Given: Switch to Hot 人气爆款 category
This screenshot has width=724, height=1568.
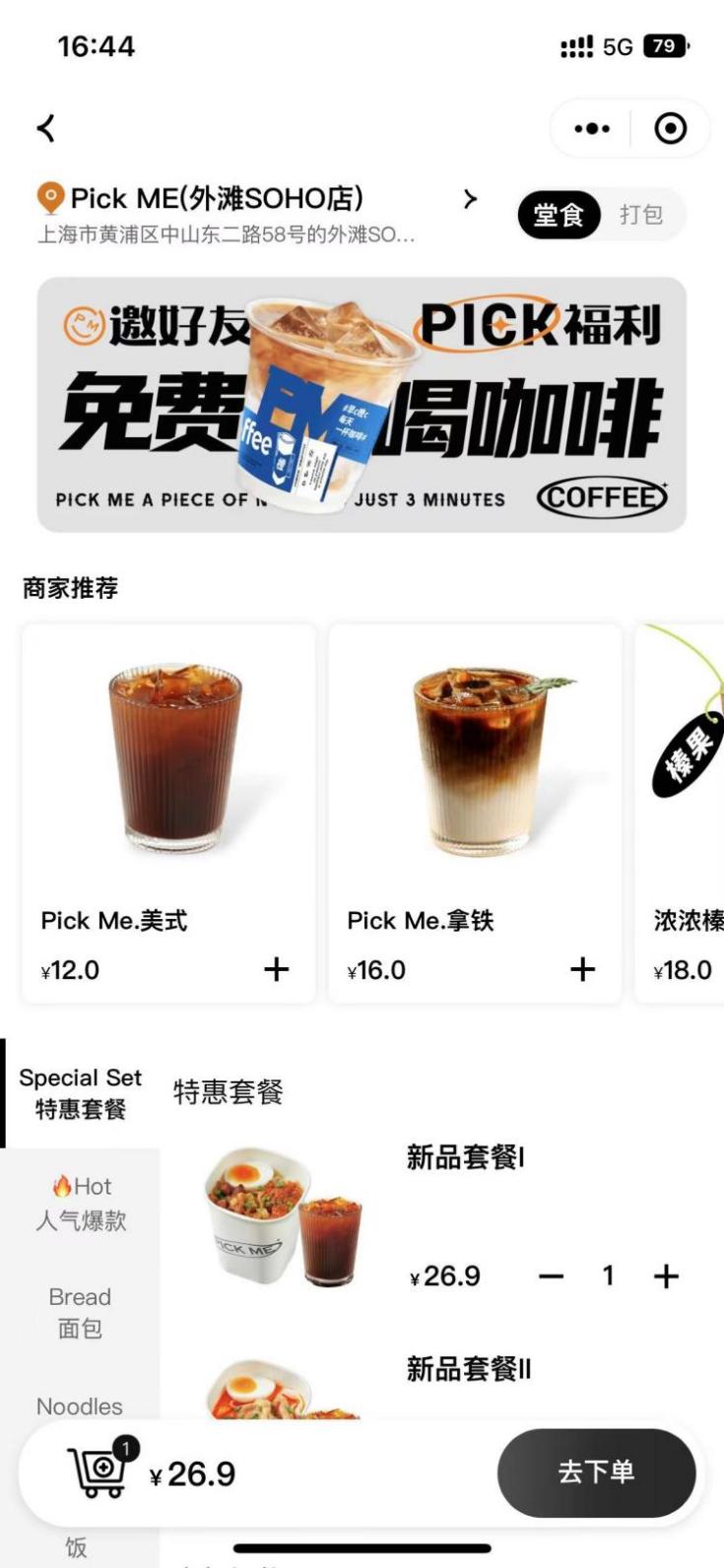Looking at the screenshot, I should point(81,1204).
